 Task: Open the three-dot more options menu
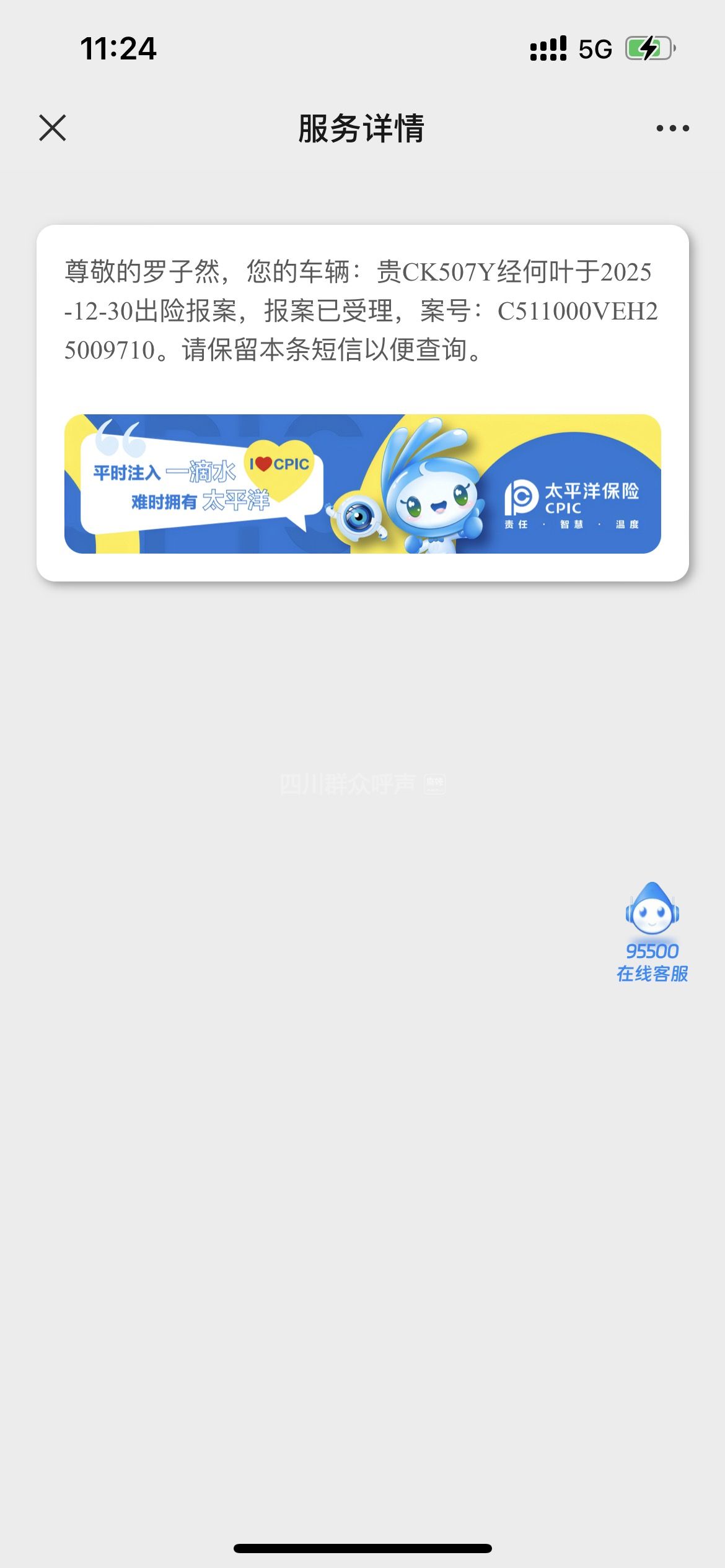[x=672, y=128]
